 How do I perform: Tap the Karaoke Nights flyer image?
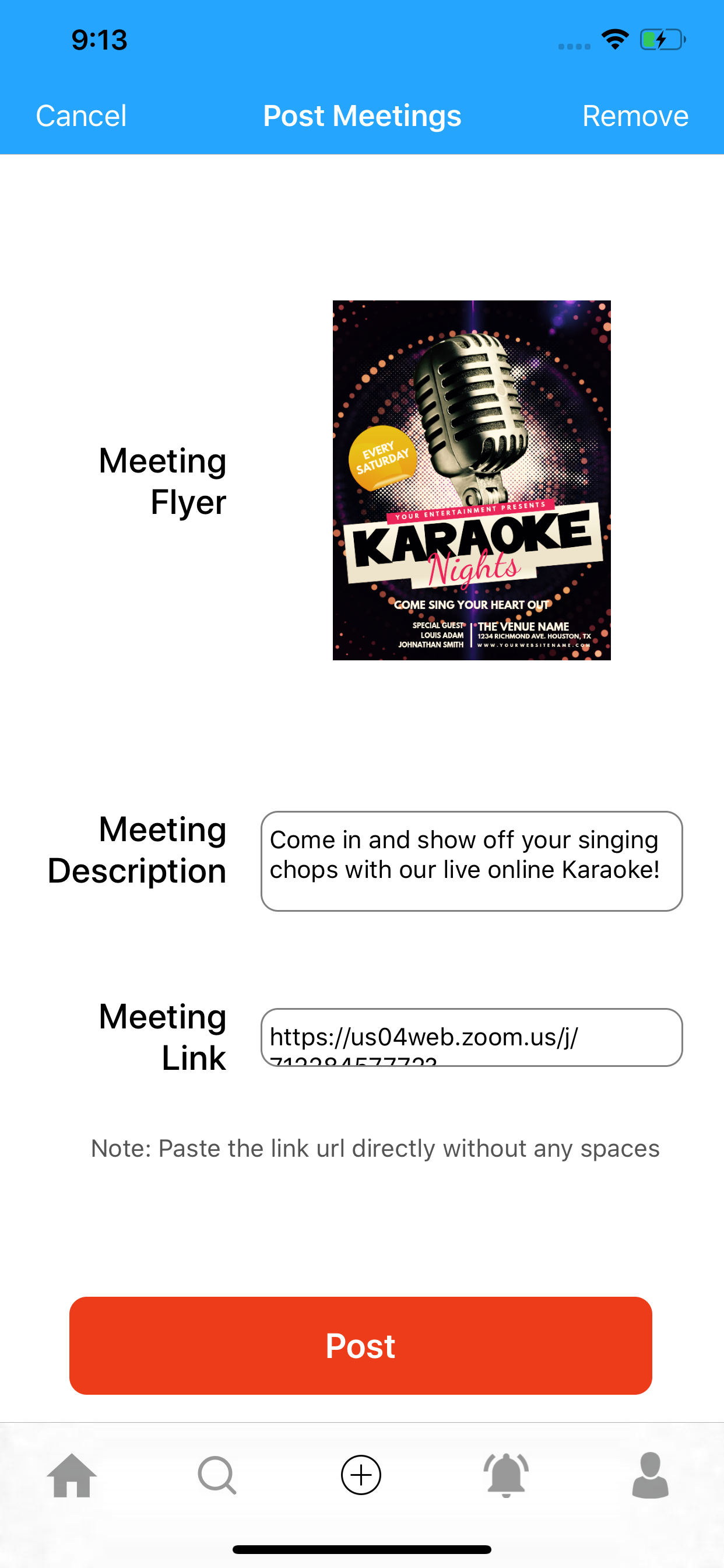pos(472,480)
